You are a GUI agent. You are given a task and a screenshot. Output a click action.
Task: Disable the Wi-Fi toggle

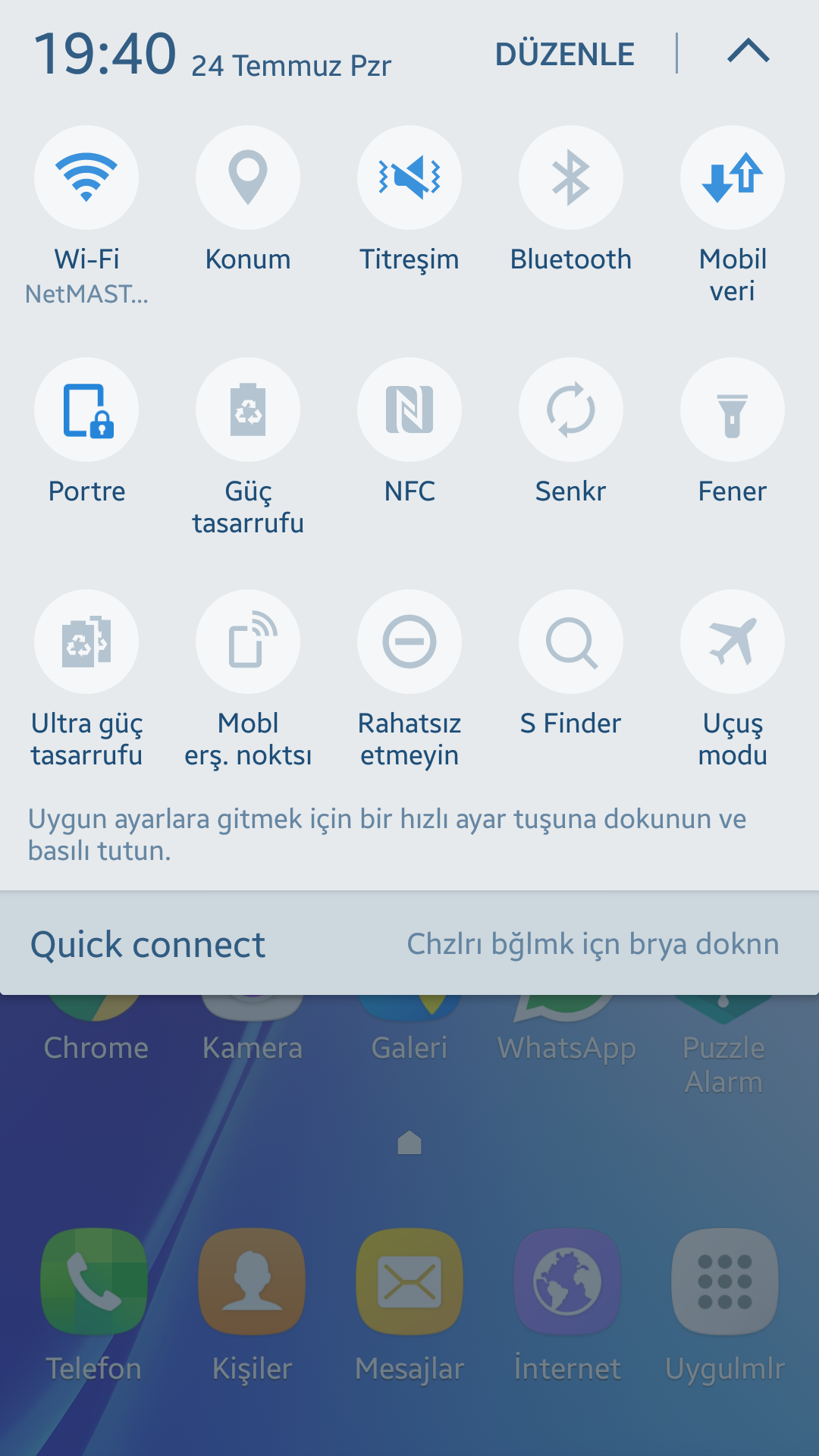tap(87, 177)
